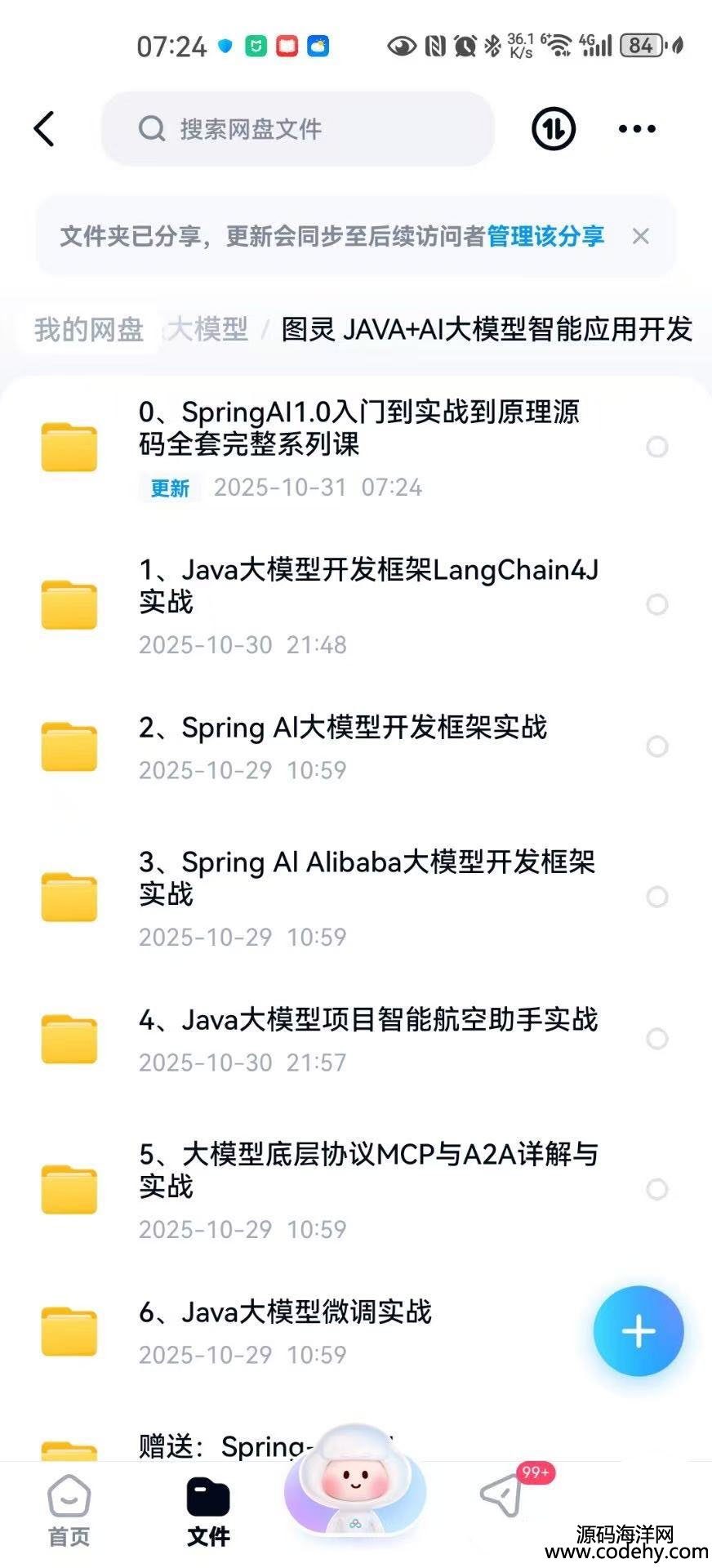Open folder 0、SpringAI1.0入门到实战到原理源码

[359, 429]
